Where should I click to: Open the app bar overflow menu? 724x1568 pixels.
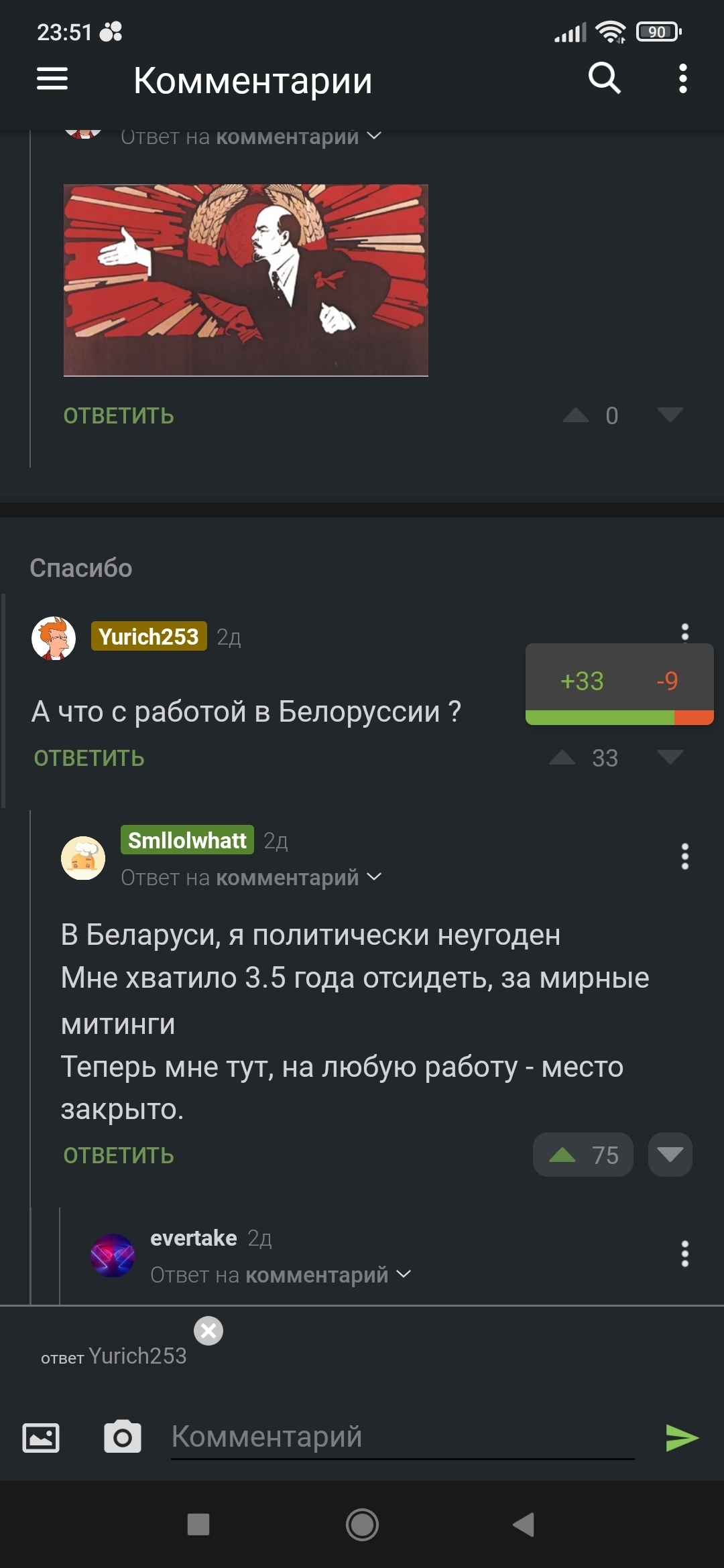click(682, 78)
